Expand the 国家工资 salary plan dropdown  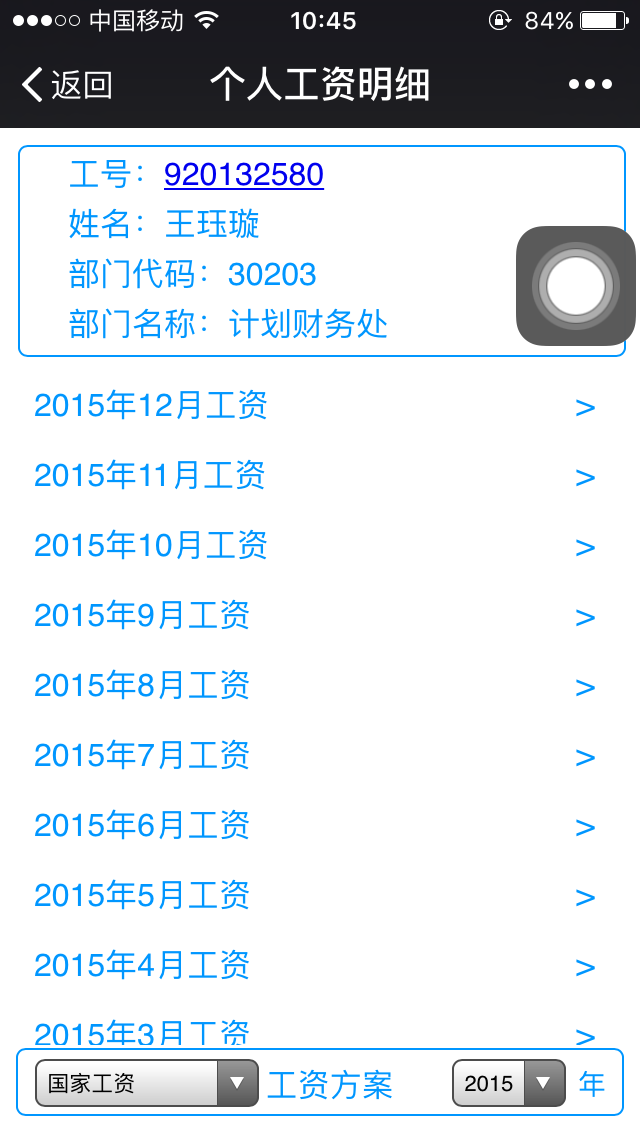coord(147,1083)
